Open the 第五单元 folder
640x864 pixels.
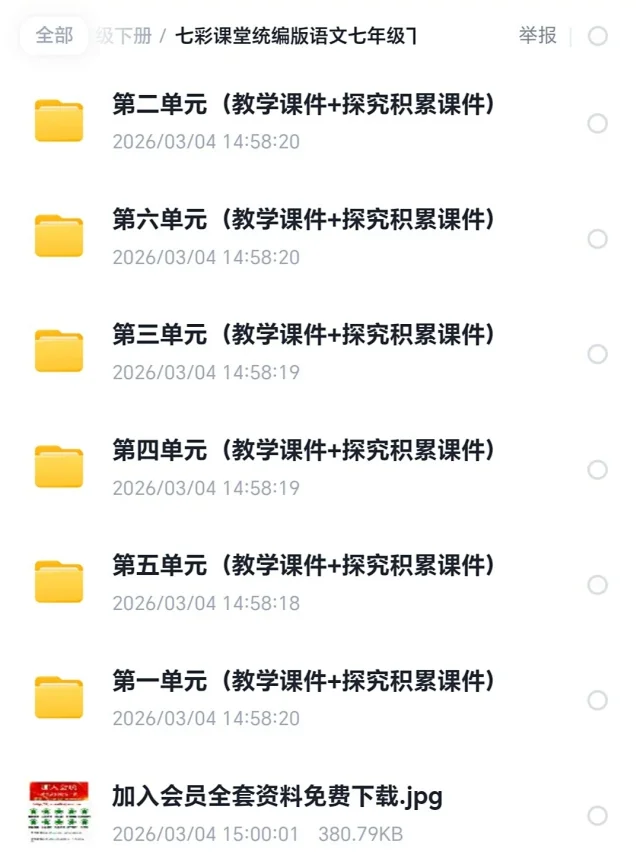tap(303, 566)
